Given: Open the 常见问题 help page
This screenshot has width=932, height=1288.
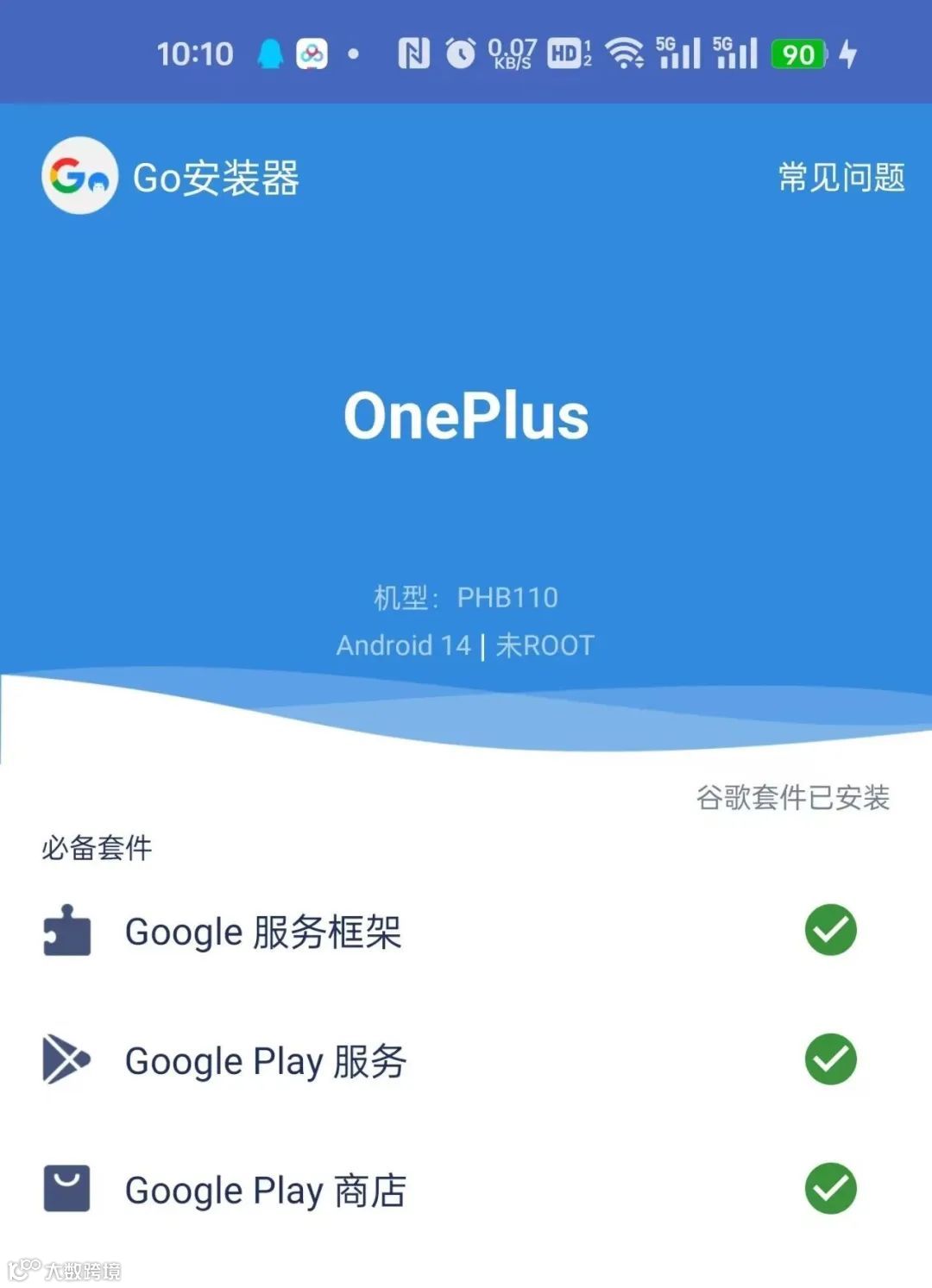Looking at the screenshot, I should pos(839,177).
